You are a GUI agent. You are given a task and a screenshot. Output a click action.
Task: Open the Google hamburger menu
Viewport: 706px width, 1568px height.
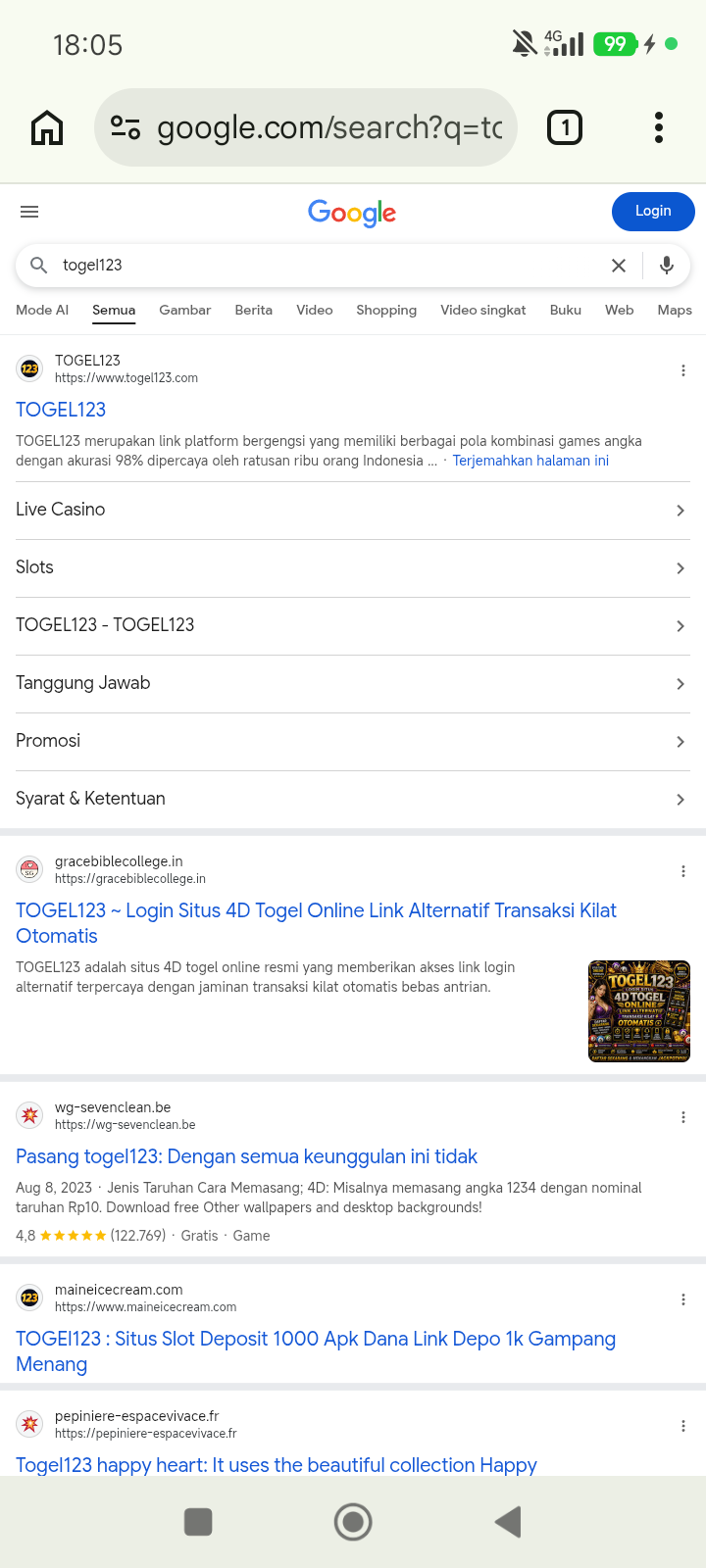[29, 212]
